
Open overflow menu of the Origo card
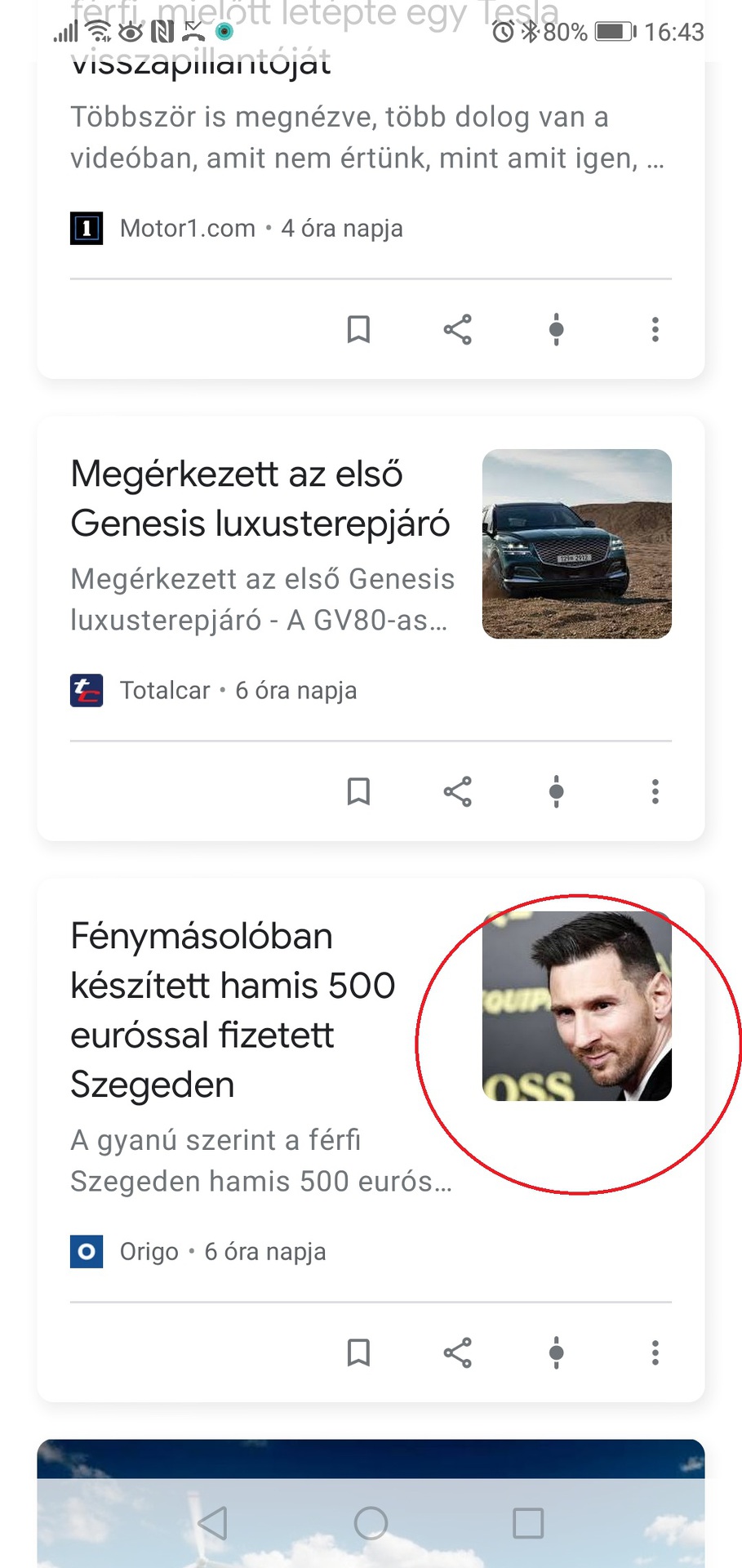click(x=655, y=1352)
